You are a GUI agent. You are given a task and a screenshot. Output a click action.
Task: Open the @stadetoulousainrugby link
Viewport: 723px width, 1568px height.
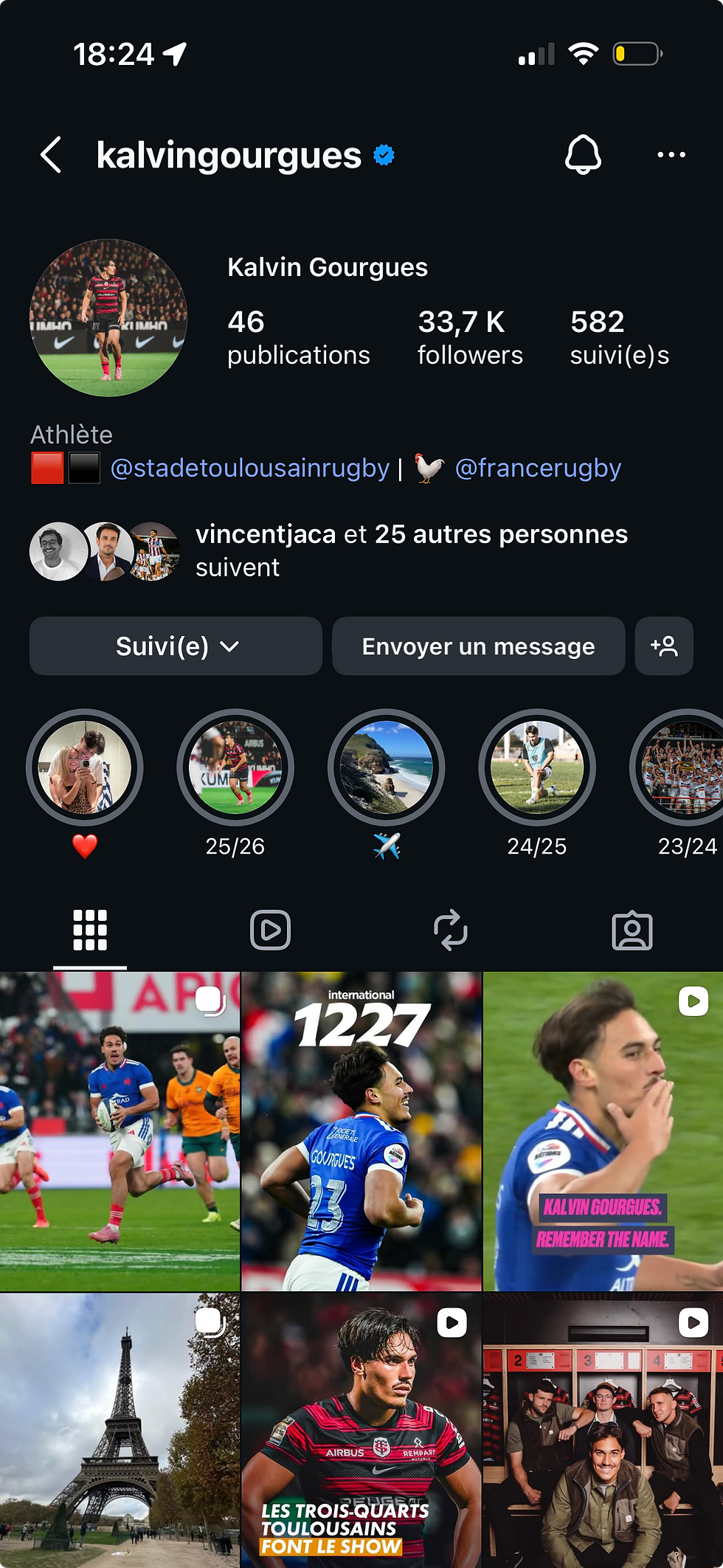[249, 468]
